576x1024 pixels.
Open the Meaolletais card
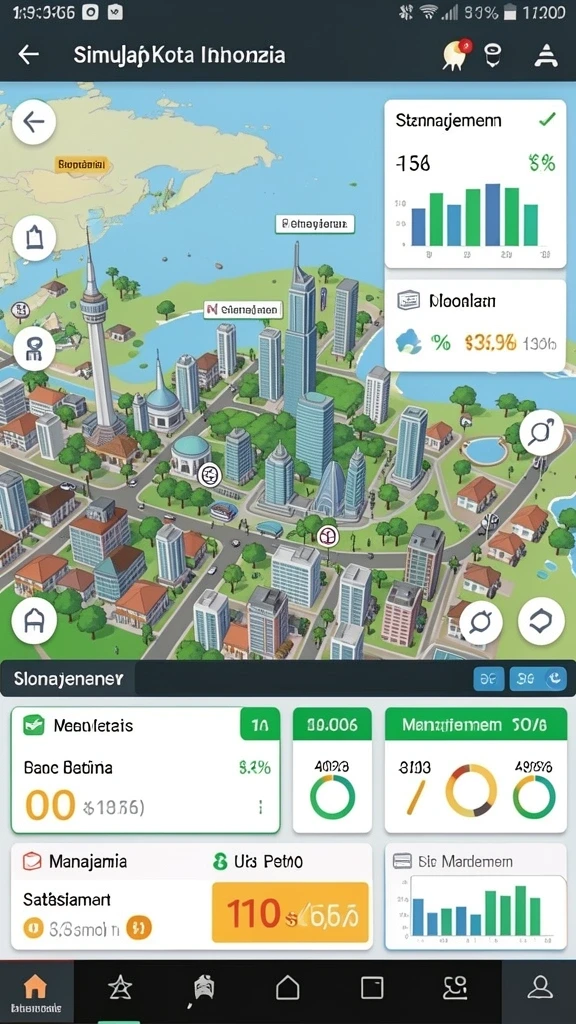tap(146, 771)
